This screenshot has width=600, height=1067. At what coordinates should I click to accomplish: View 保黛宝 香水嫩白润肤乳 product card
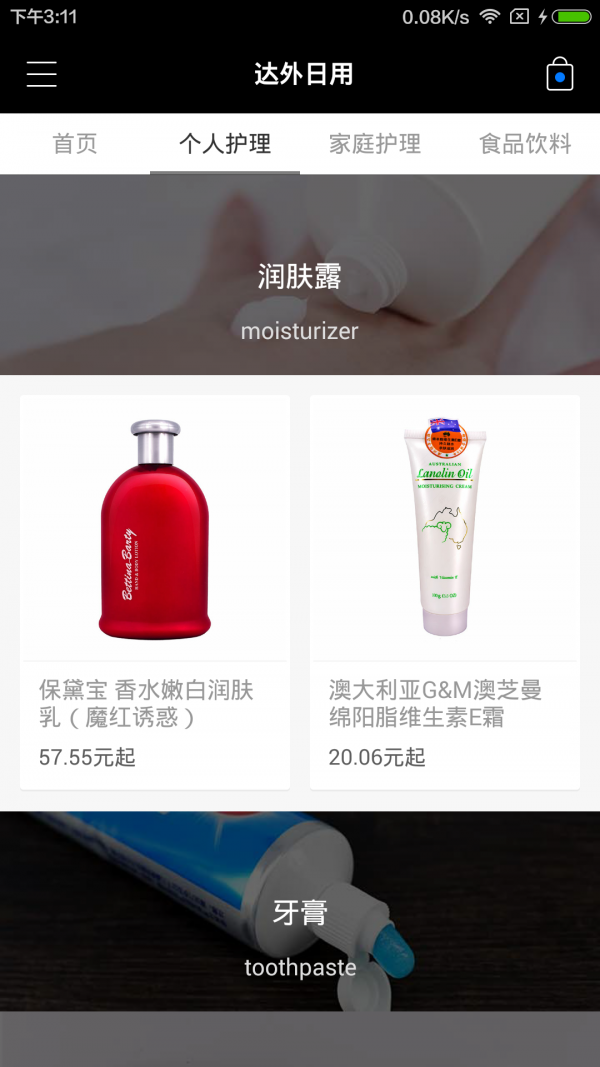point(155,592)
